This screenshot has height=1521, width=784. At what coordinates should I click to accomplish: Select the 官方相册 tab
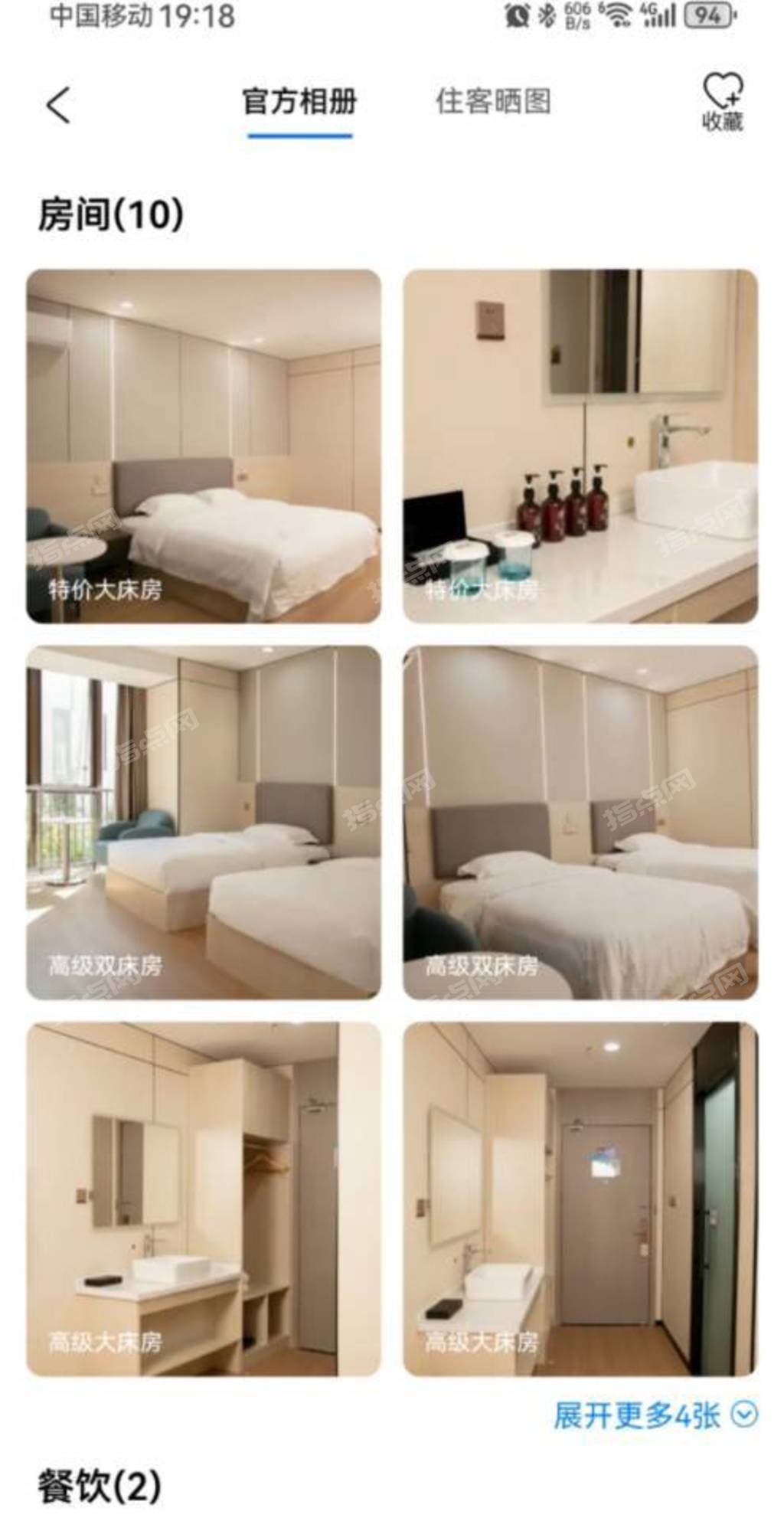click(x=299, y=101)
